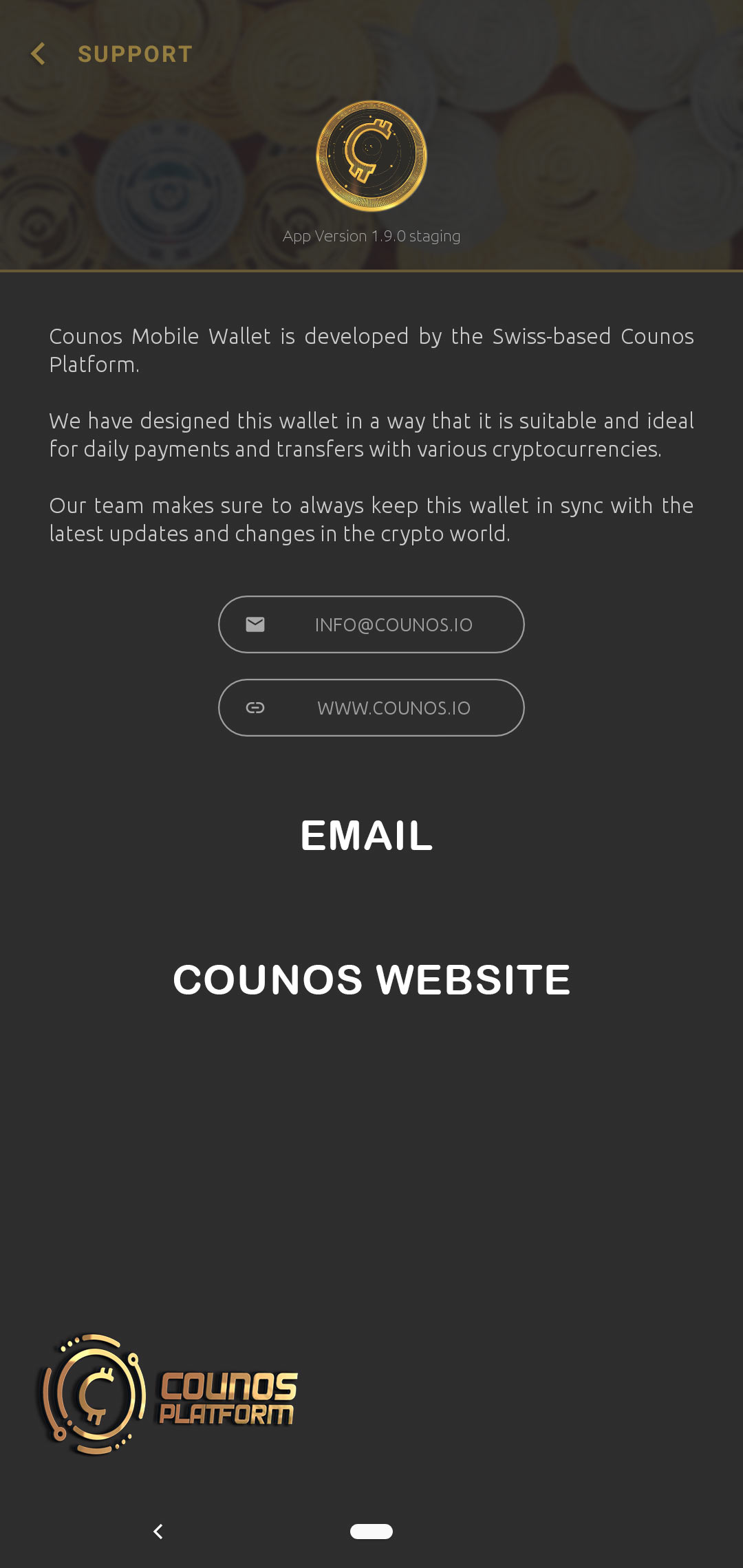
Task: Go to the home screen via the home pill
Action: coord(371,1532)
